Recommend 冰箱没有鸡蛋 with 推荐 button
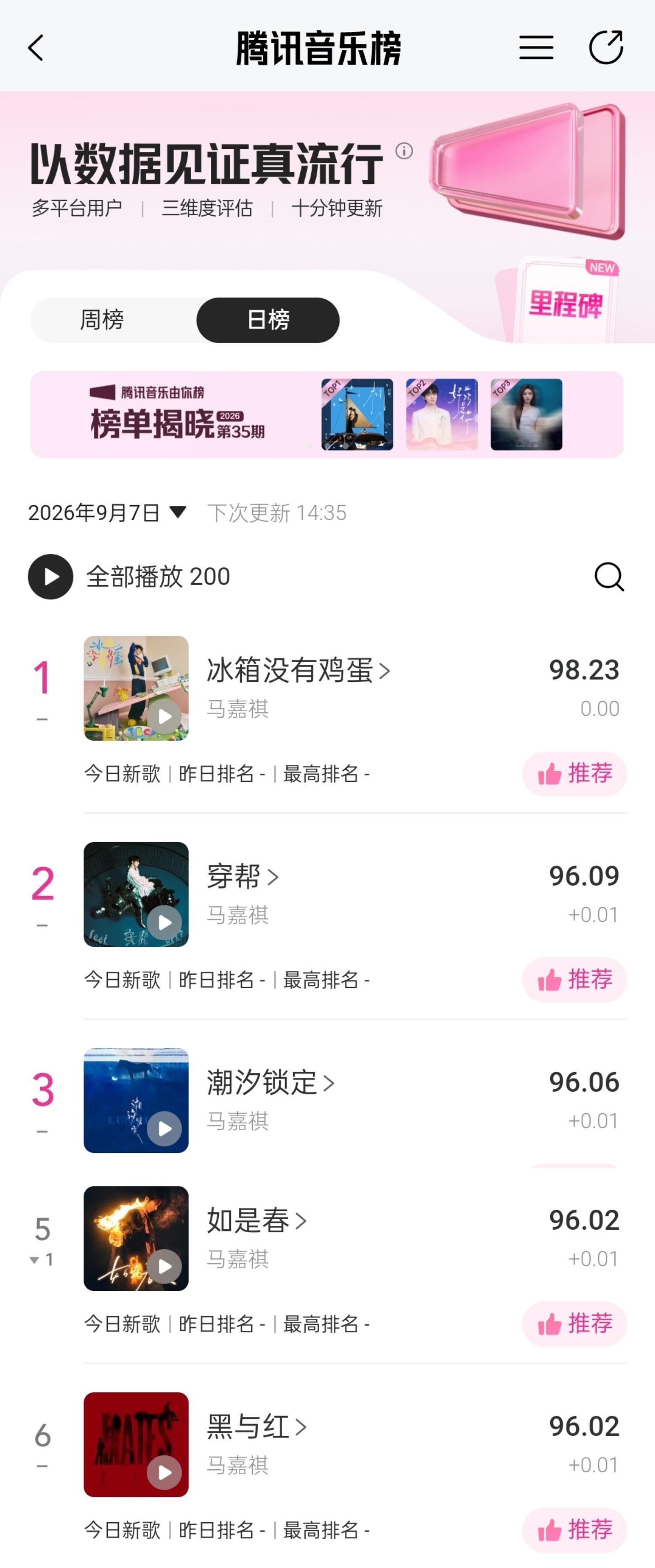Image resolution: width=655 pixels, height=1568 pixels. [574, 774]
